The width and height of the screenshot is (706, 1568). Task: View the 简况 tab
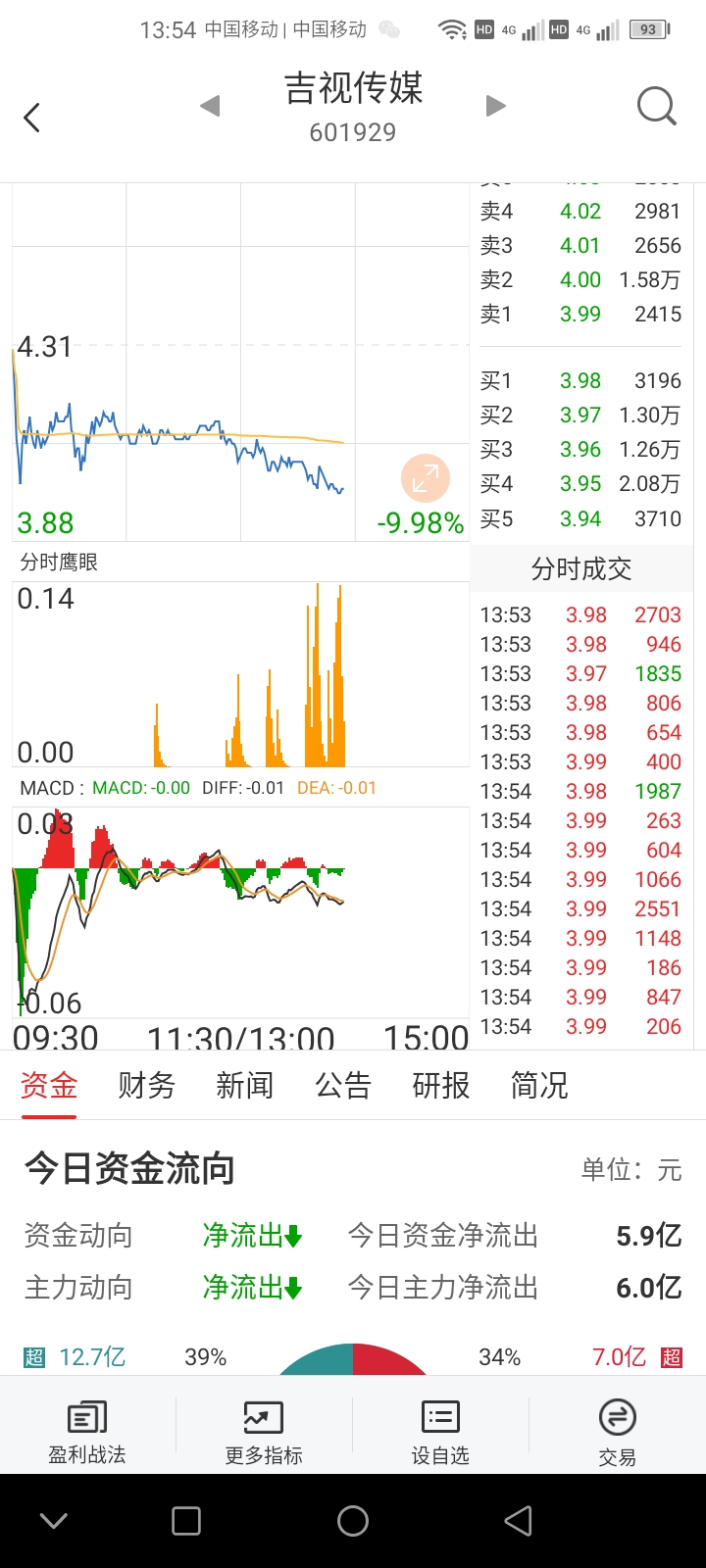coord(539,1085)
